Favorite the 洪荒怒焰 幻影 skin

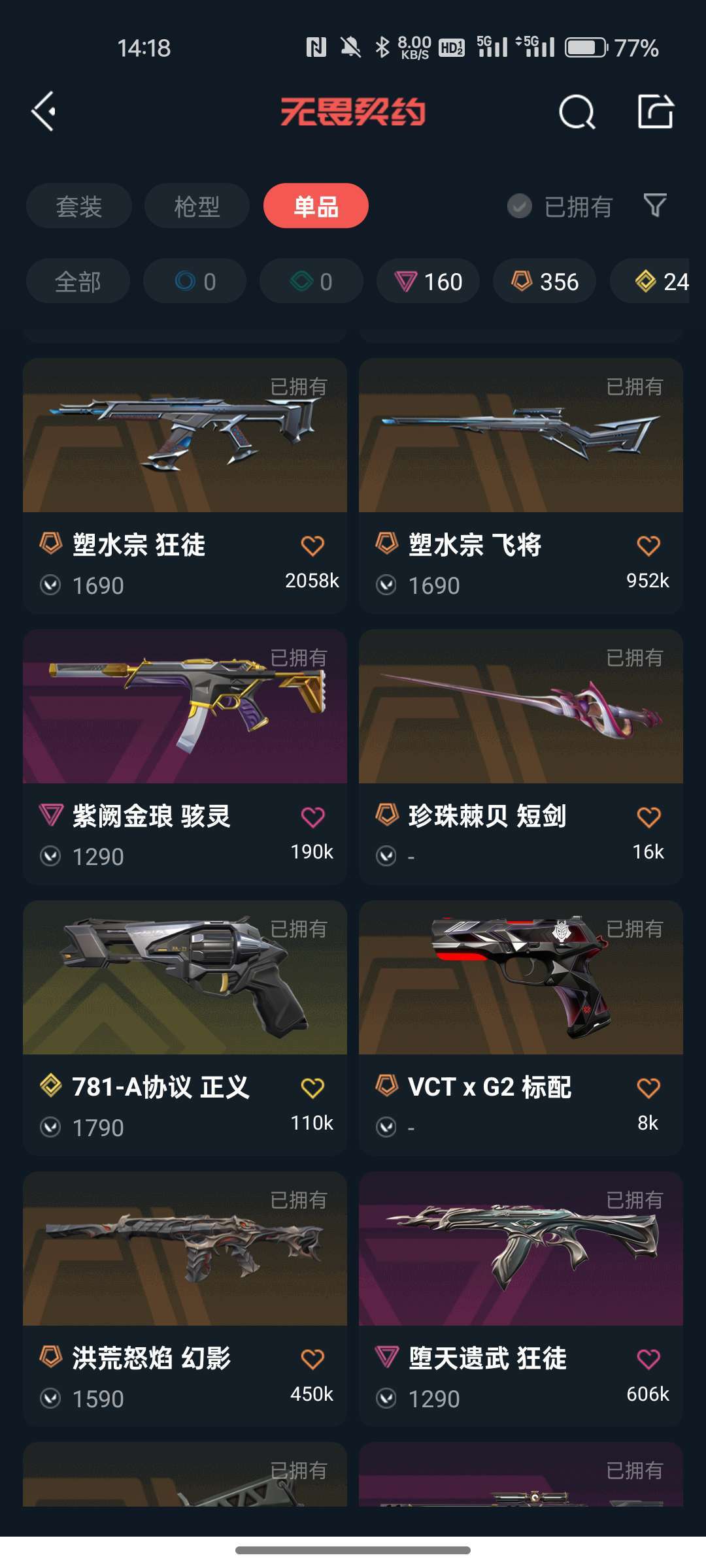(312, 1360)
